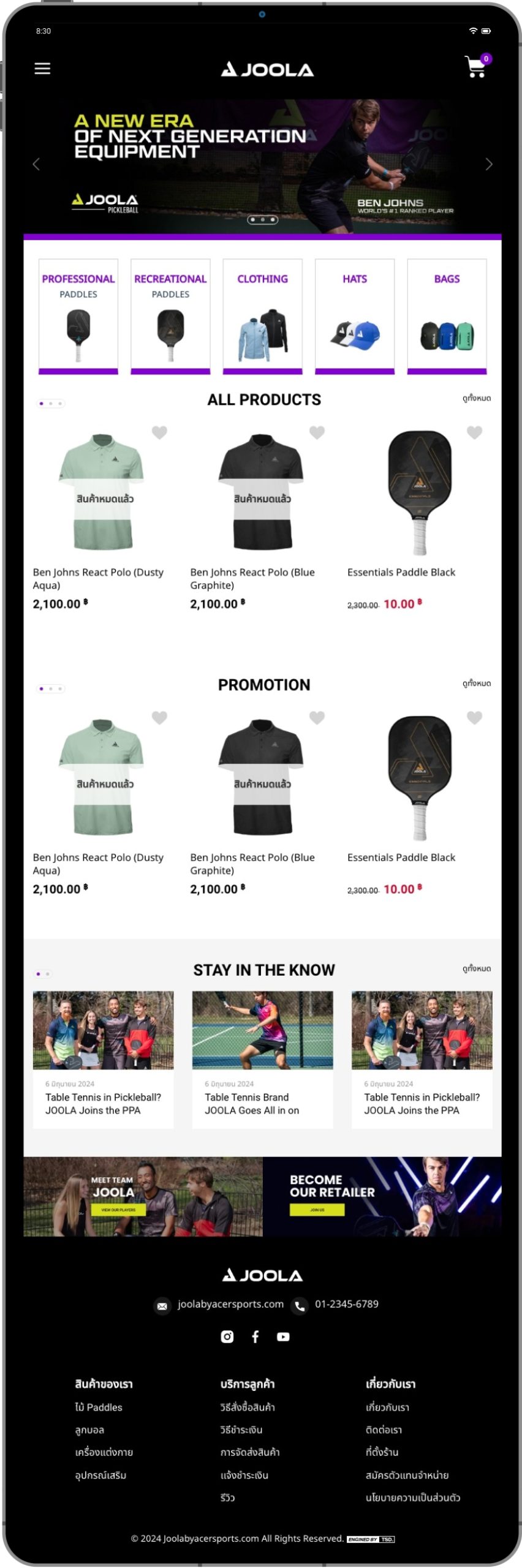Screen dimensions: 522x1568
Task: Open the Become Our Retailer banner
Action: tap(382, 1196)
